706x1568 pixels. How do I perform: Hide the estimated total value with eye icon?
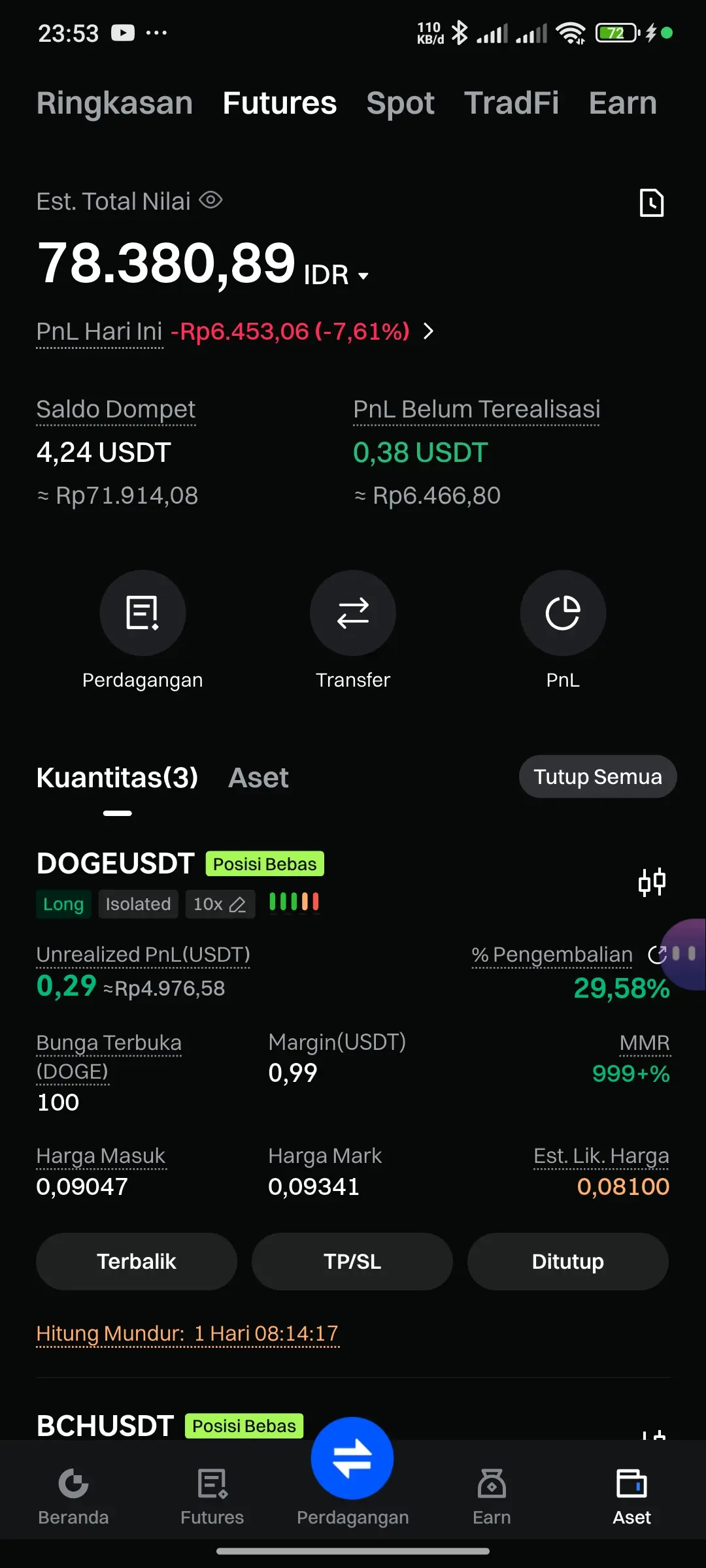point(210,200)
